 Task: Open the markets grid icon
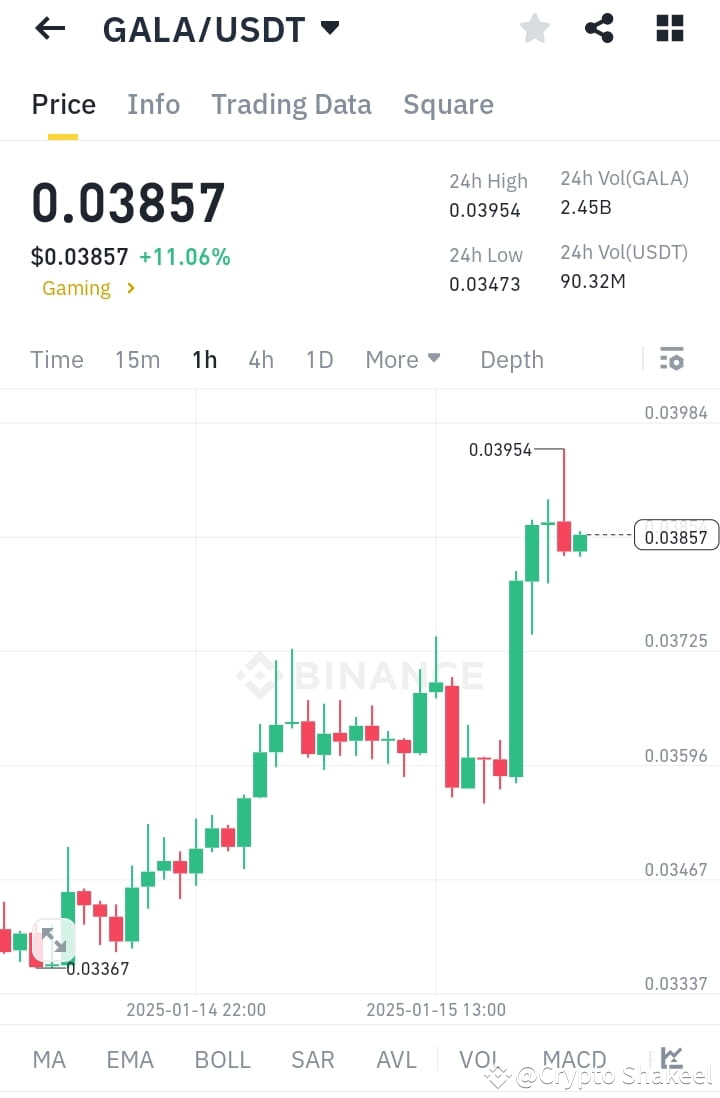(668, 28)
